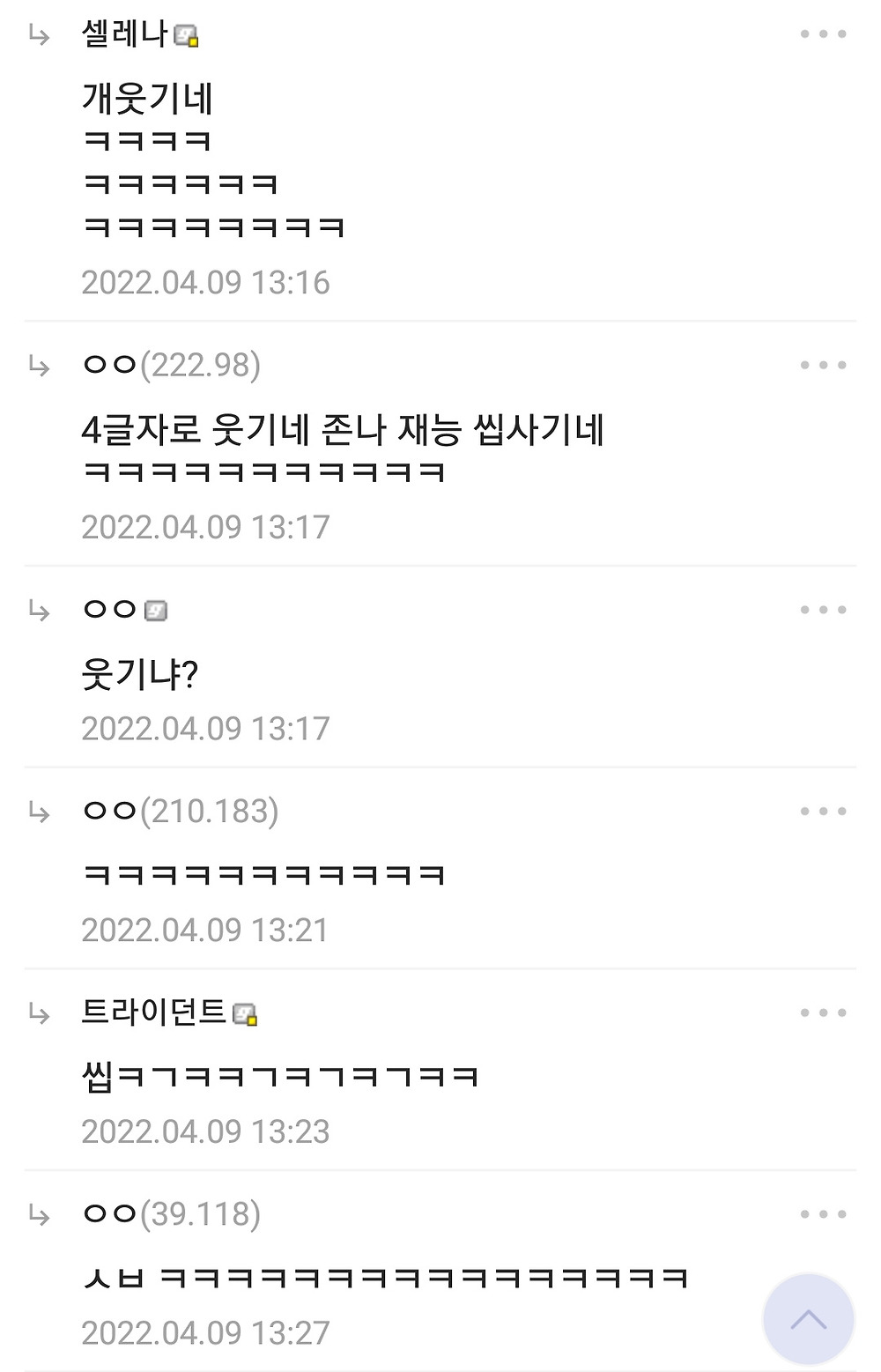View 트라이던트's user profile

154,1012
